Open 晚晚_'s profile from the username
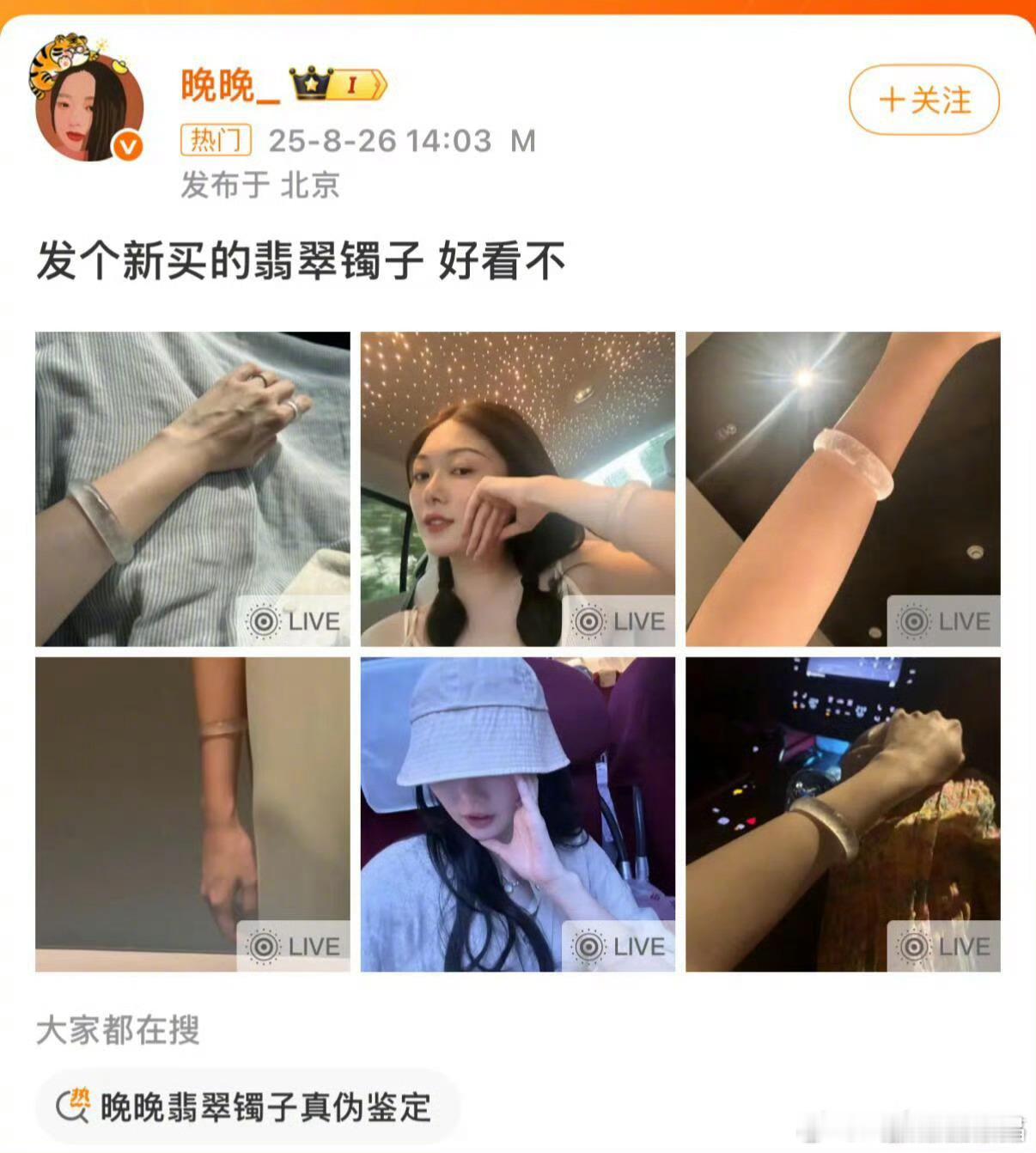Viewport: 1036px width, 1153px height. point(226,83)
